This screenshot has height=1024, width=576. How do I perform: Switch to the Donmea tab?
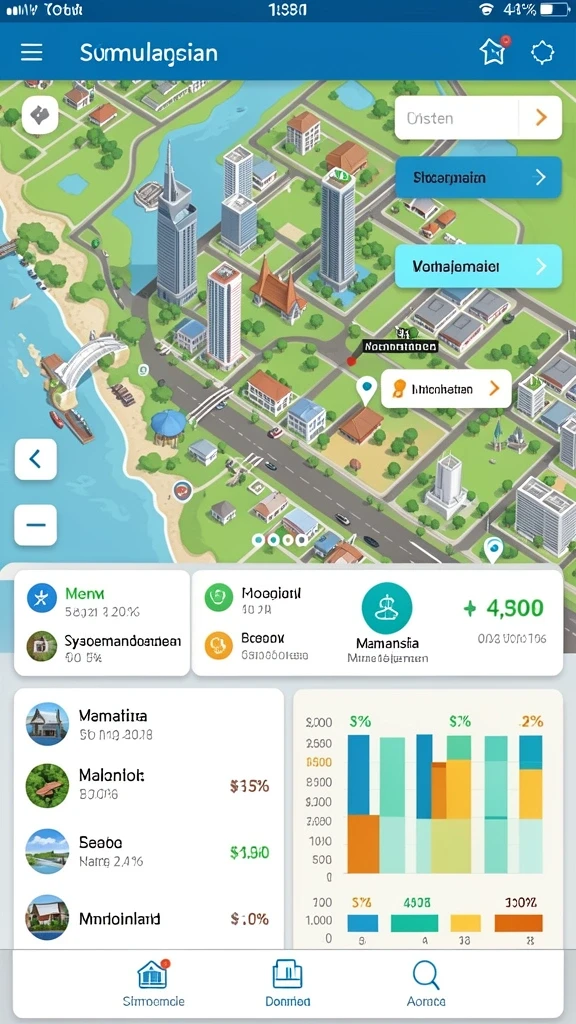[288, 983]
